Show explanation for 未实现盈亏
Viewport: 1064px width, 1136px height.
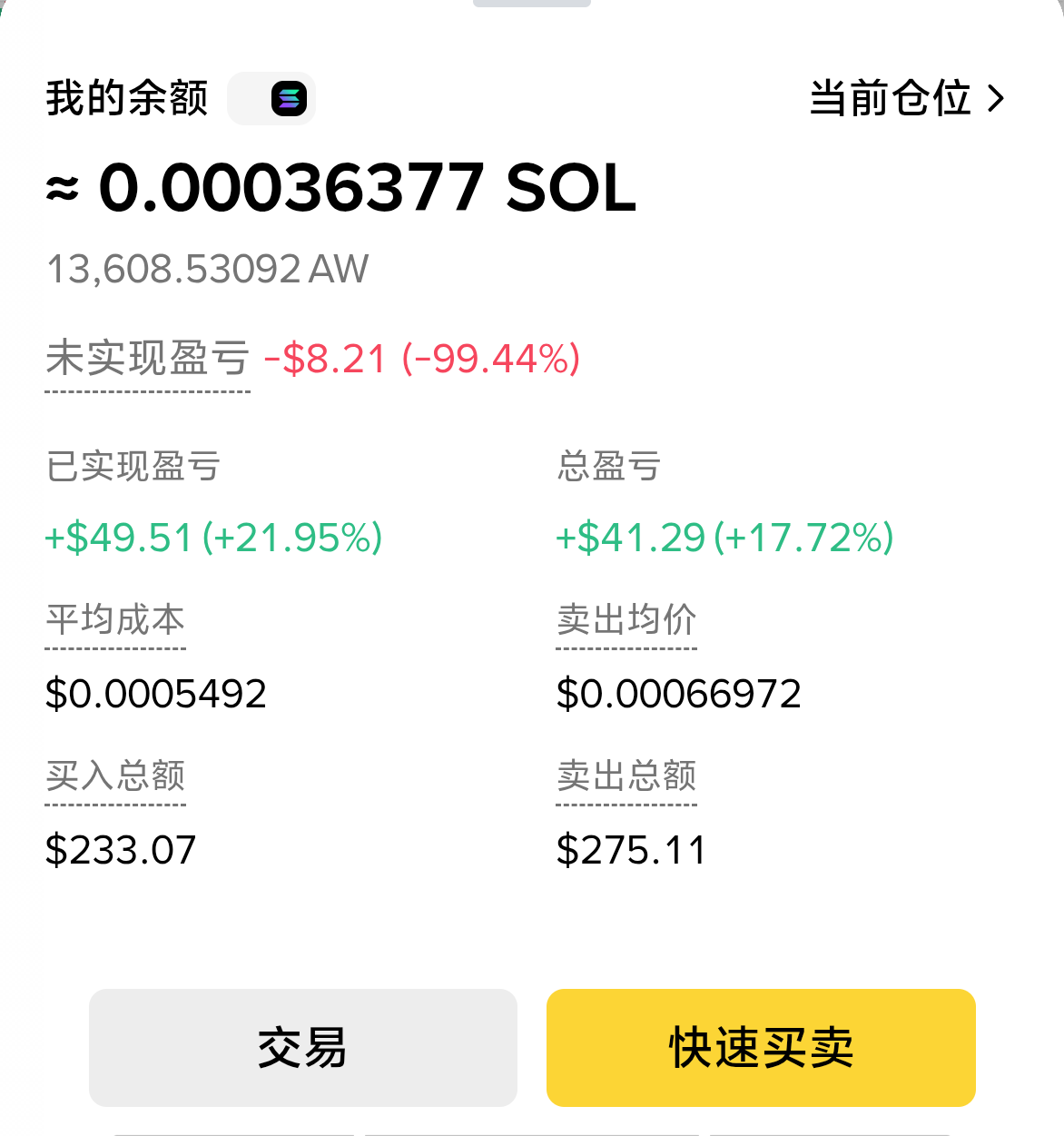(x=147, y=359)
